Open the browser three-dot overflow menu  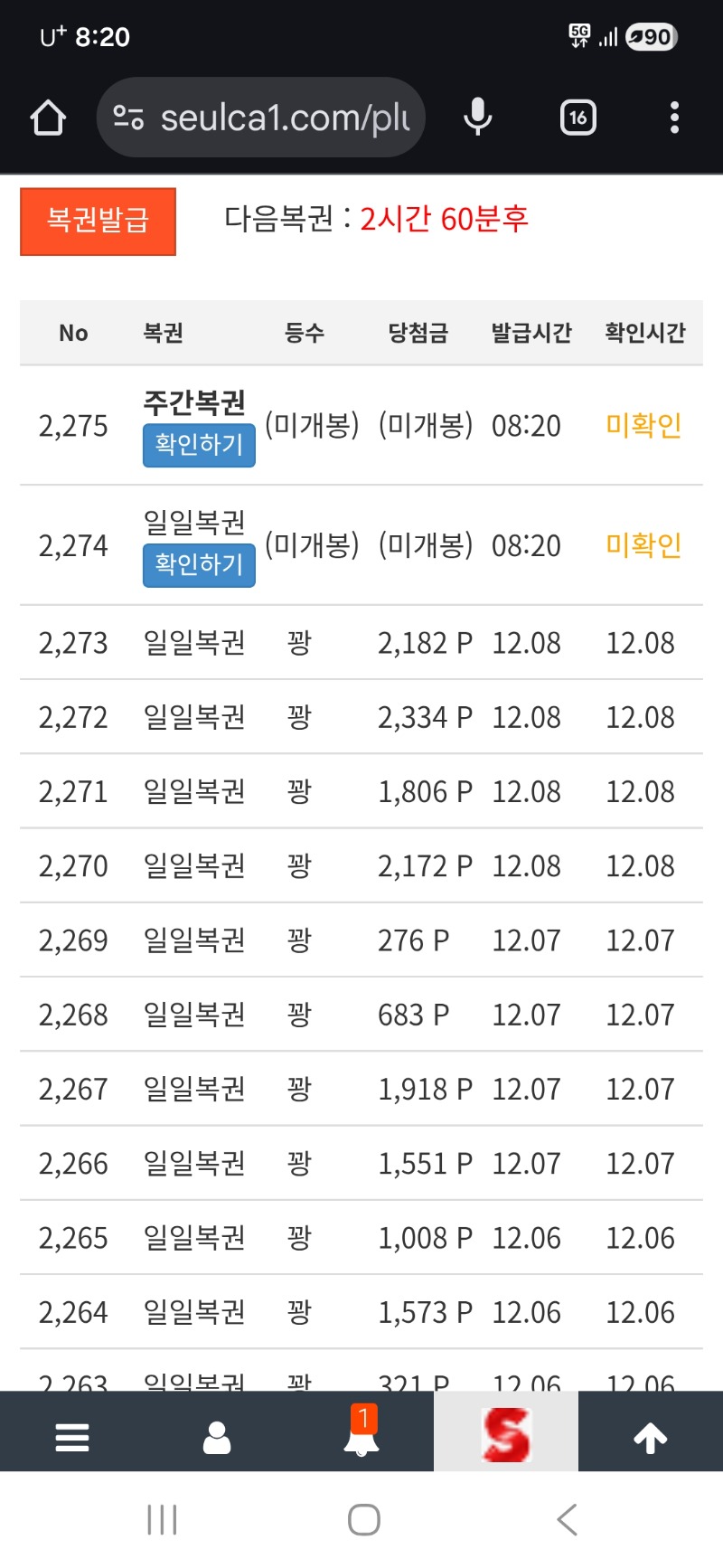click(x=673, y=117)
